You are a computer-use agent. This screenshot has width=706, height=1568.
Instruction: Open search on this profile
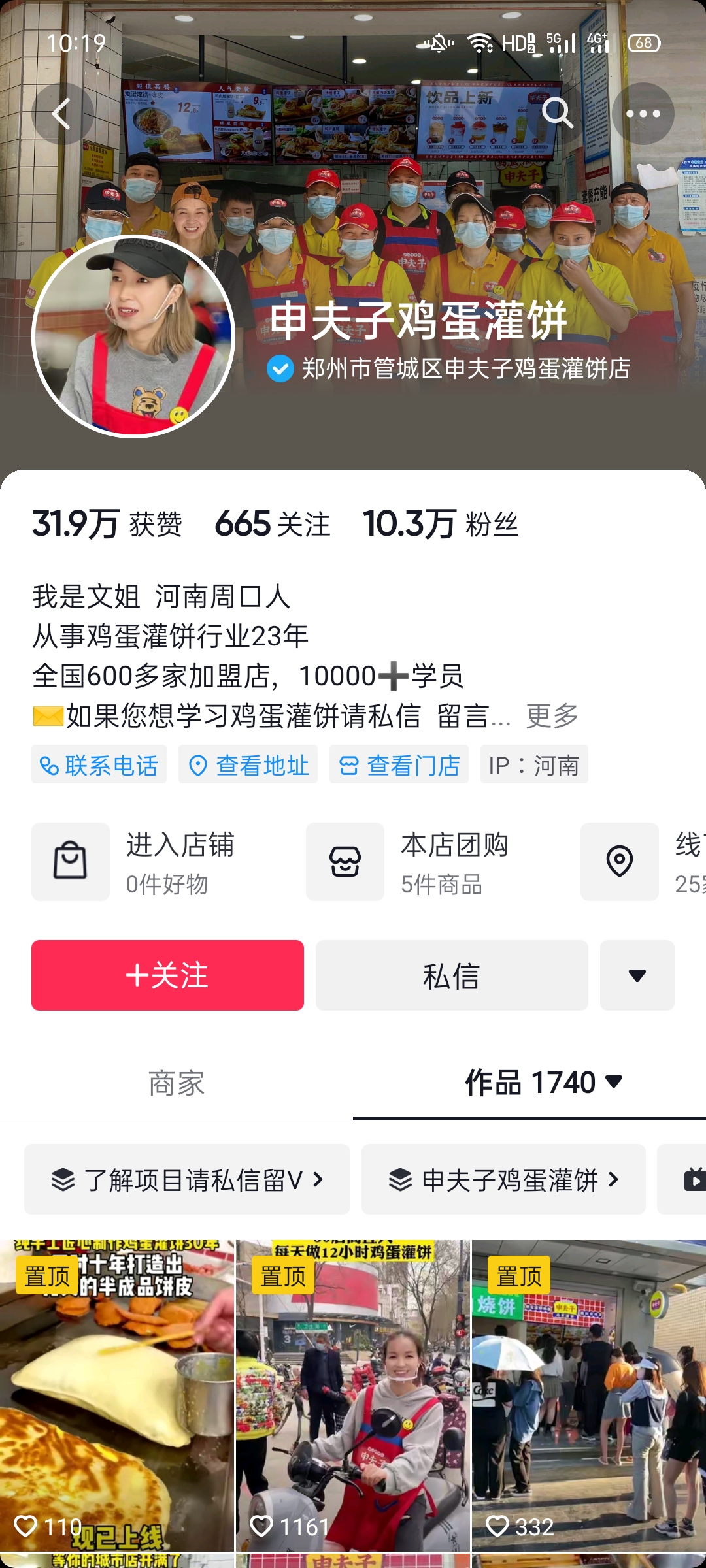557,114
